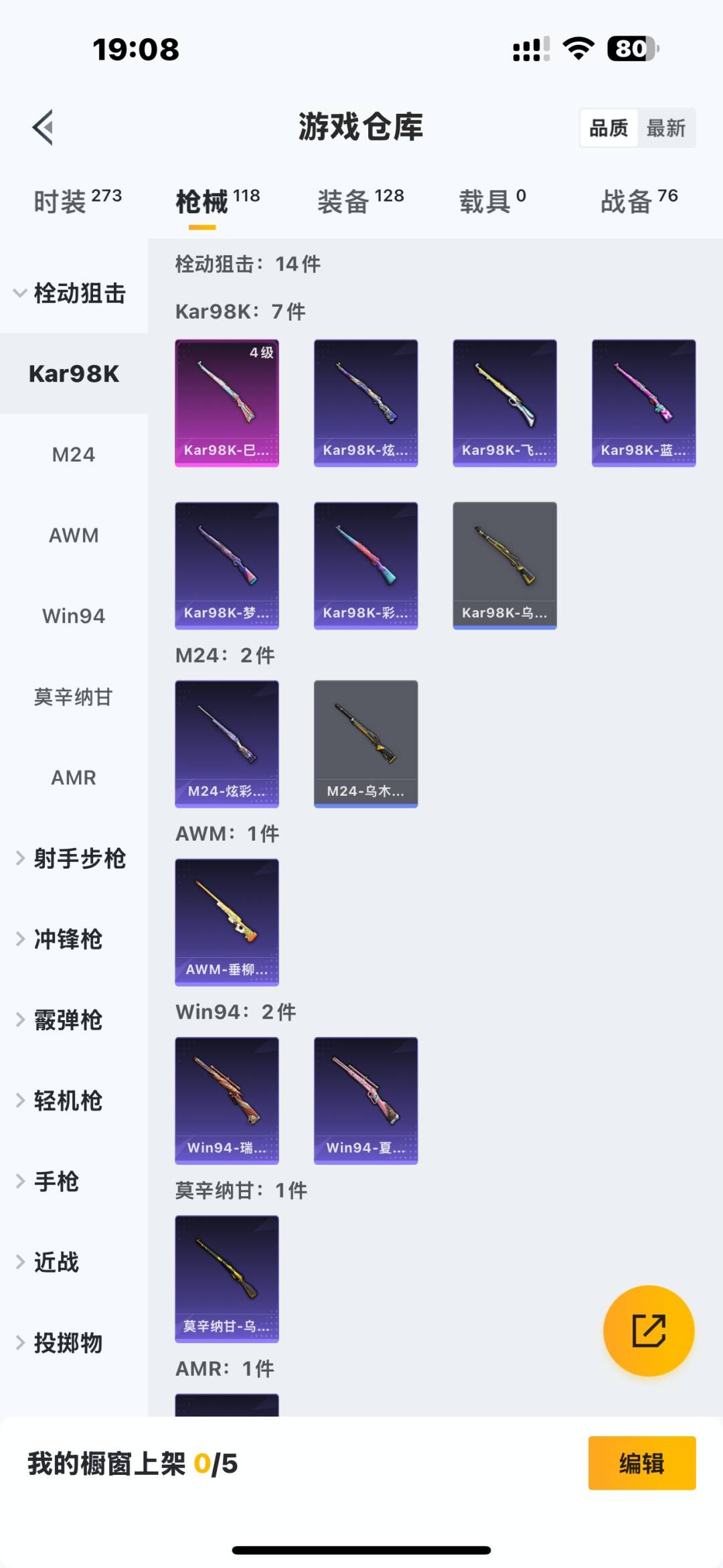Sort the warehouse by 最新
The width and height of the screenshot is (723, 1568).
[x=665, y=128]
